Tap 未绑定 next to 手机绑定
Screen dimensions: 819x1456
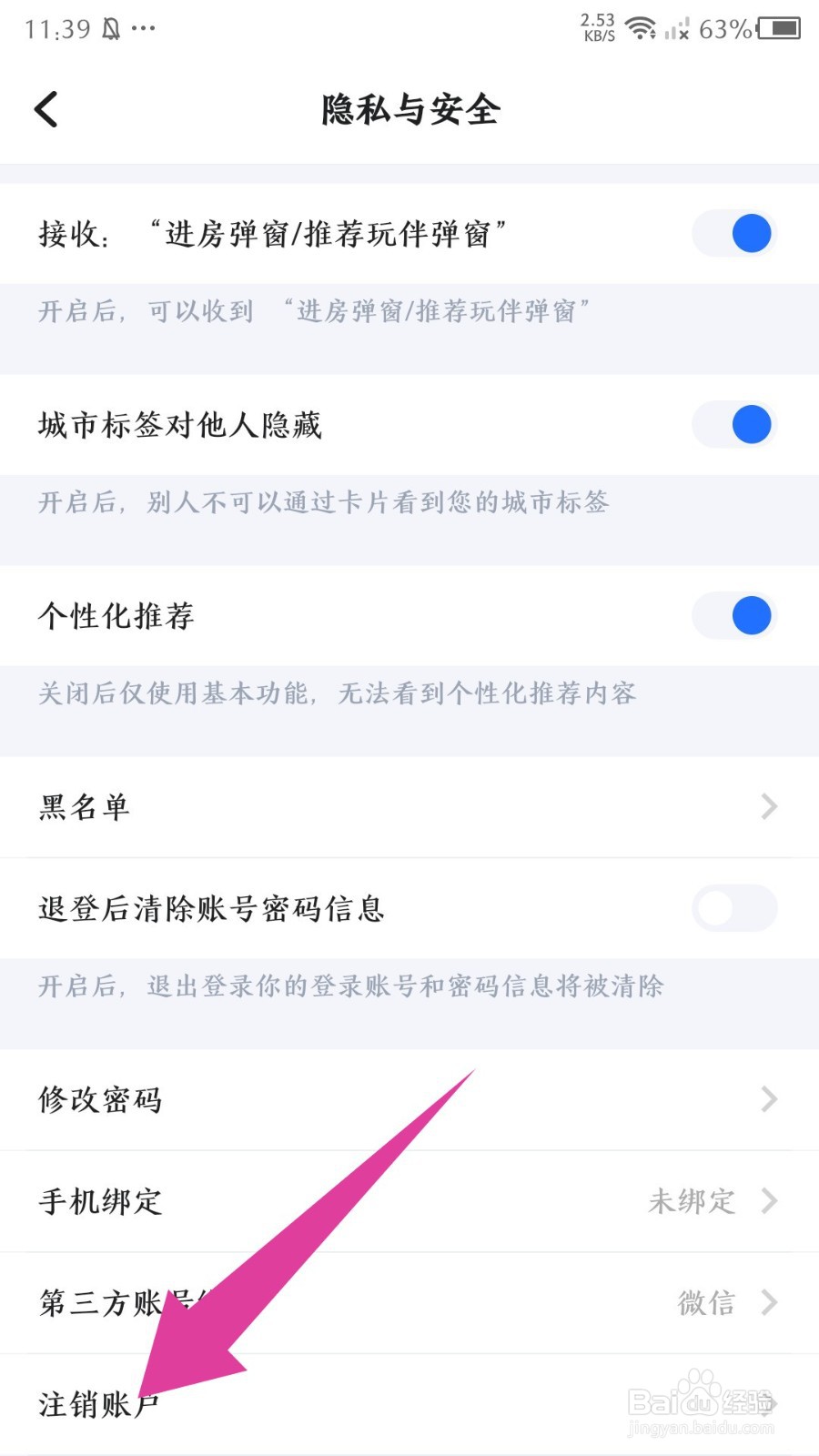click(x=692, y=1201)
